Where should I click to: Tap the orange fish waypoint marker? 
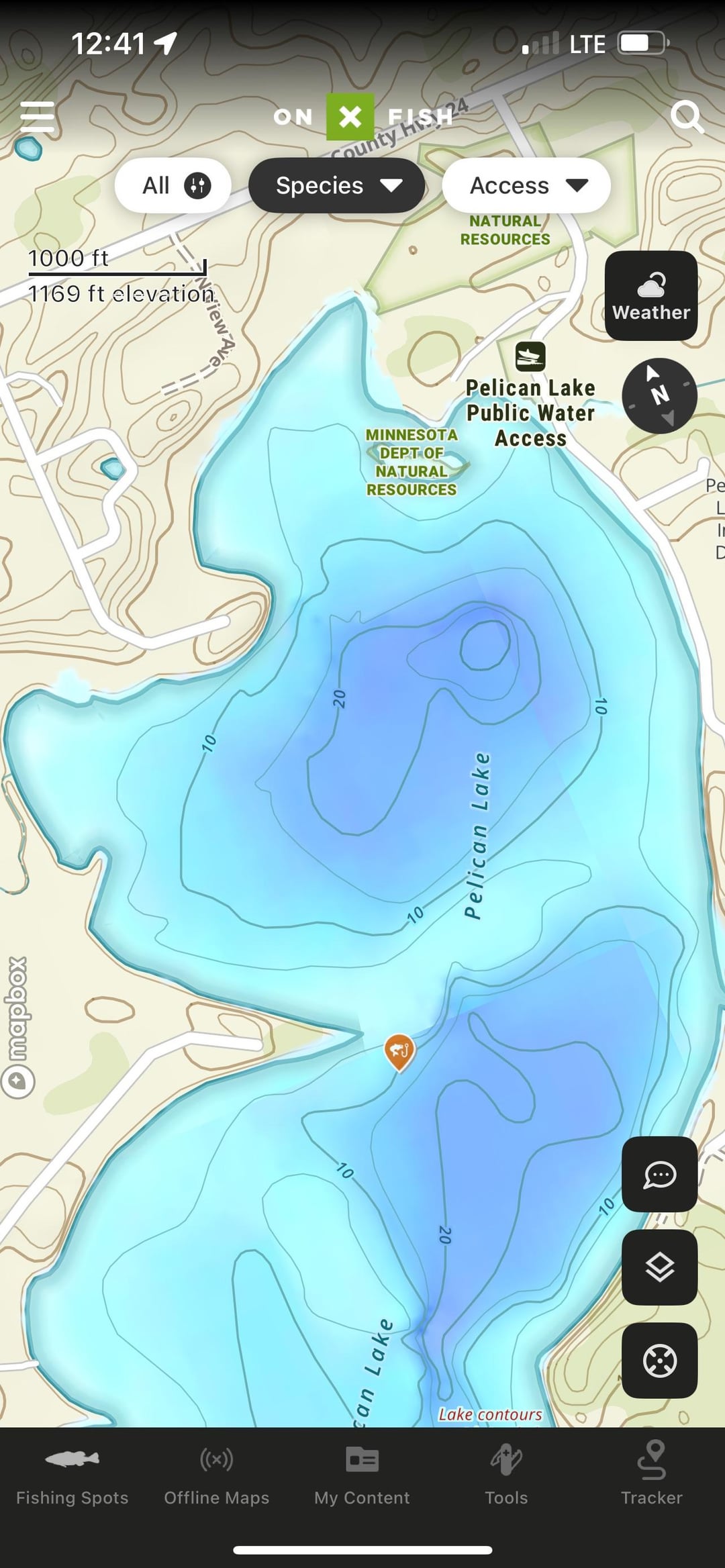click(399, 1050)
